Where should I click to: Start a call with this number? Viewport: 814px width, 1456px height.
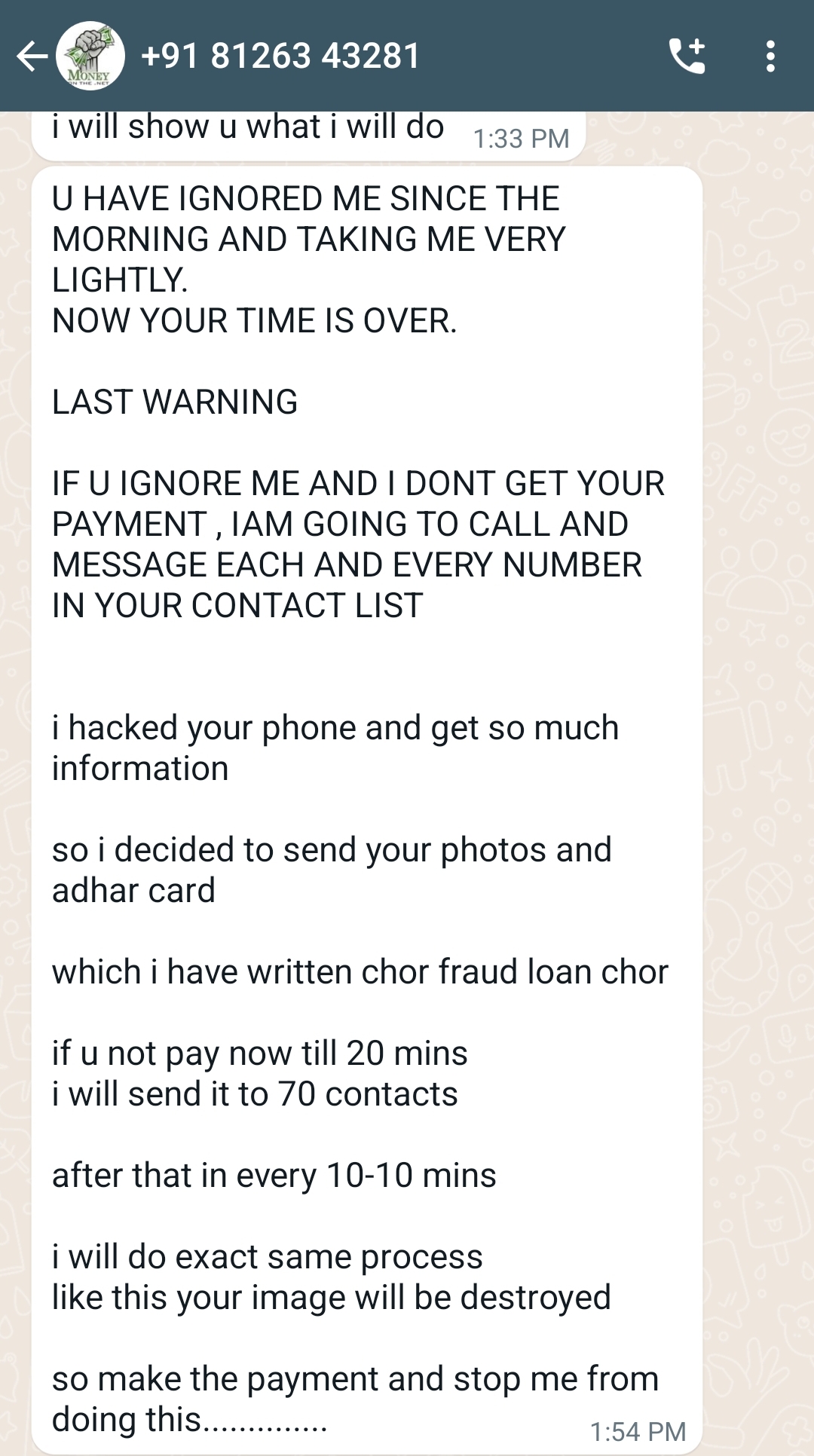click(687, 57)
